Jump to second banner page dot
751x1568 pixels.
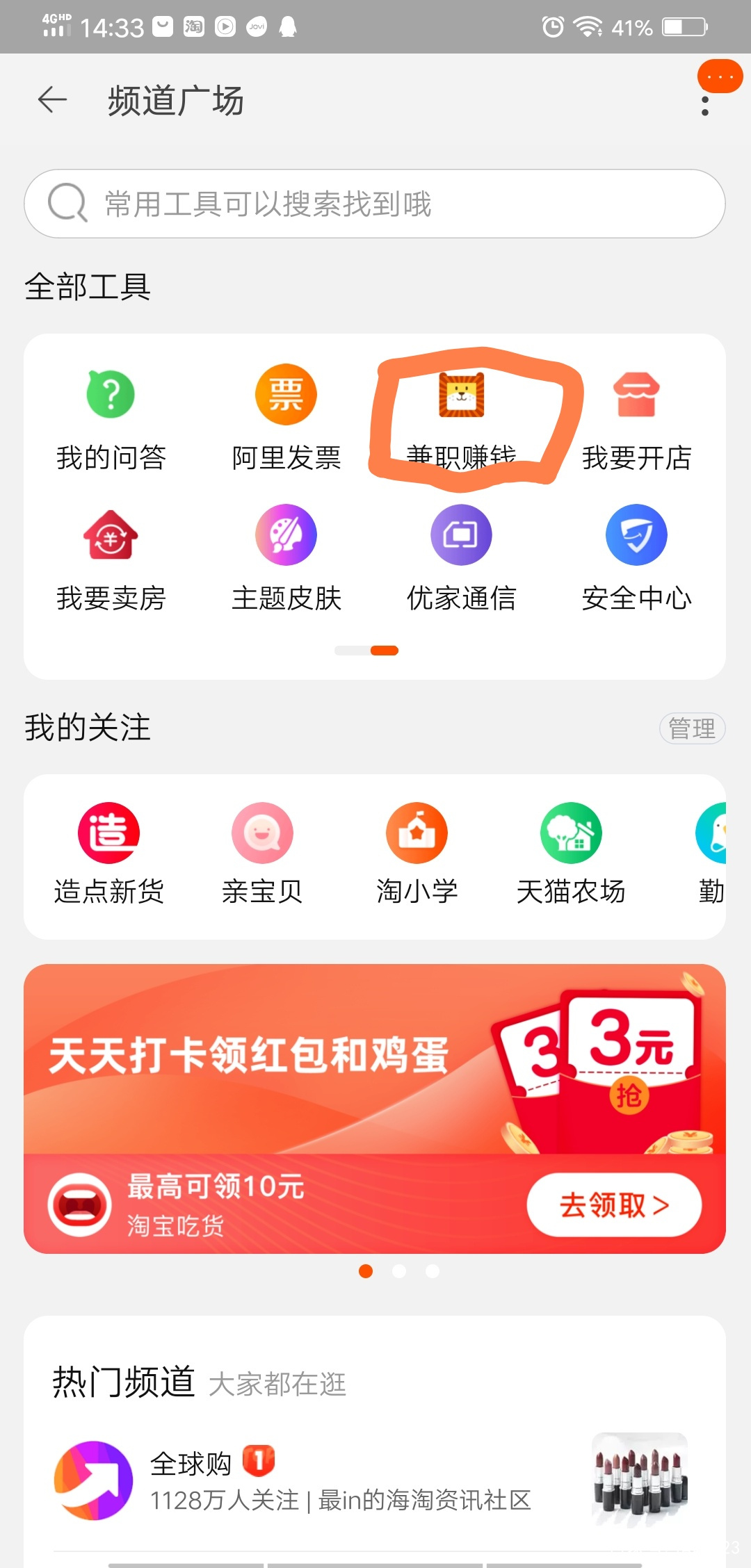(399, 1271)
